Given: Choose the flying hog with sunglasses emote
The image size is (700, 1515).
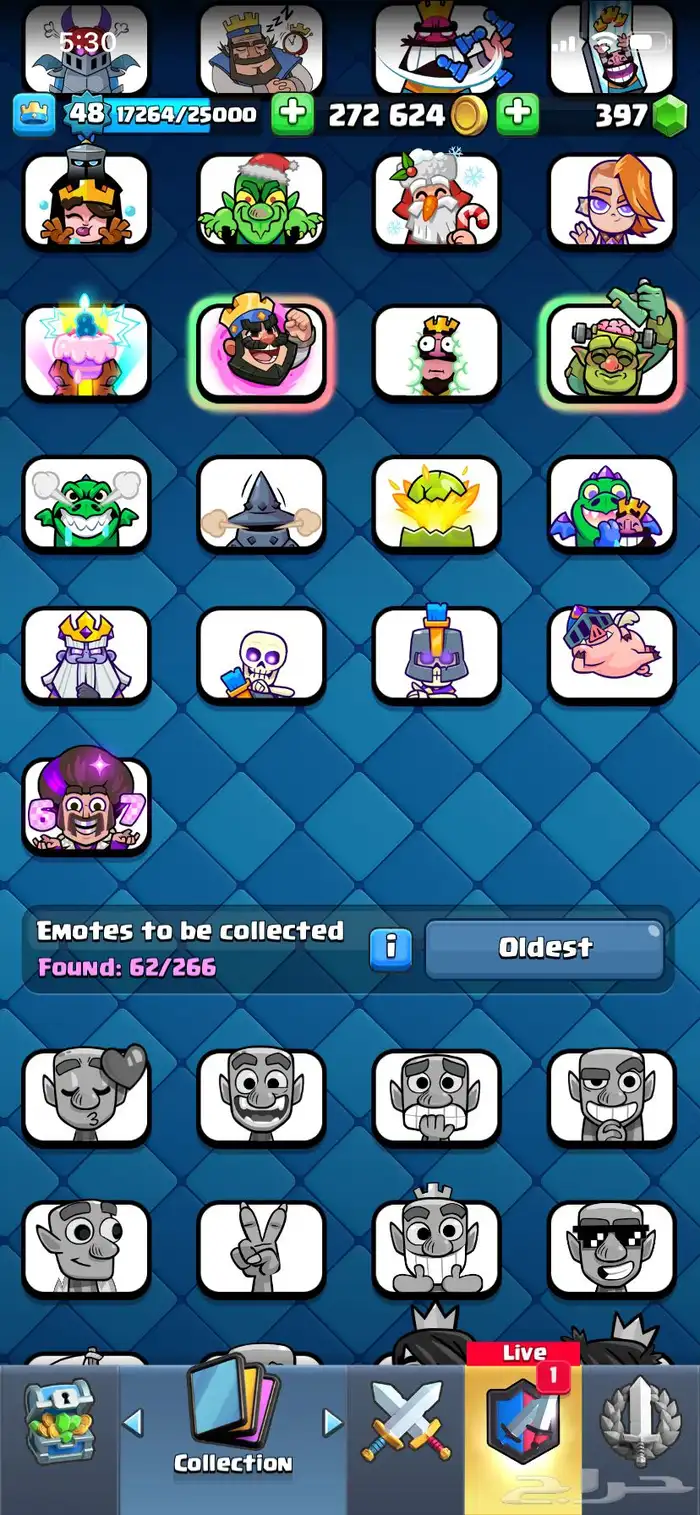Looking at the screenshot, I should pyautogui.click(x=611, y=653).
